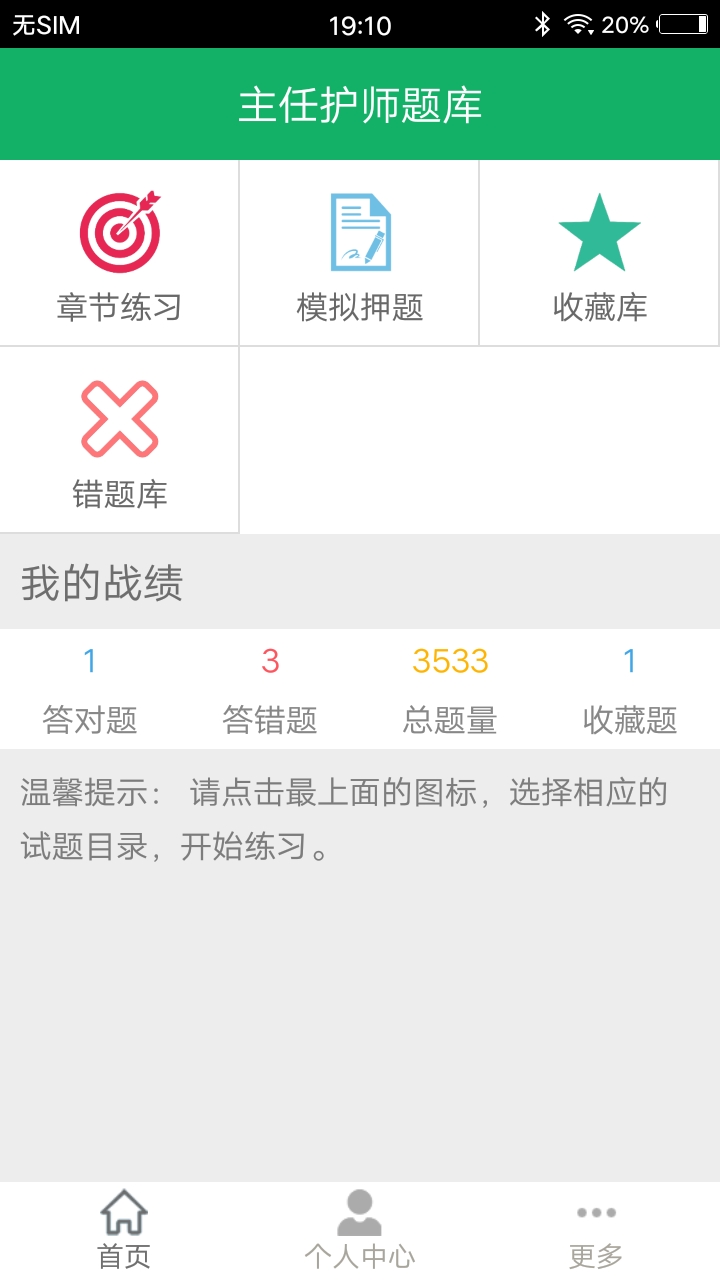This screenshot has height=1280, width=720.
Task: Click the 答对题 count showing 1
Action: 89,660
